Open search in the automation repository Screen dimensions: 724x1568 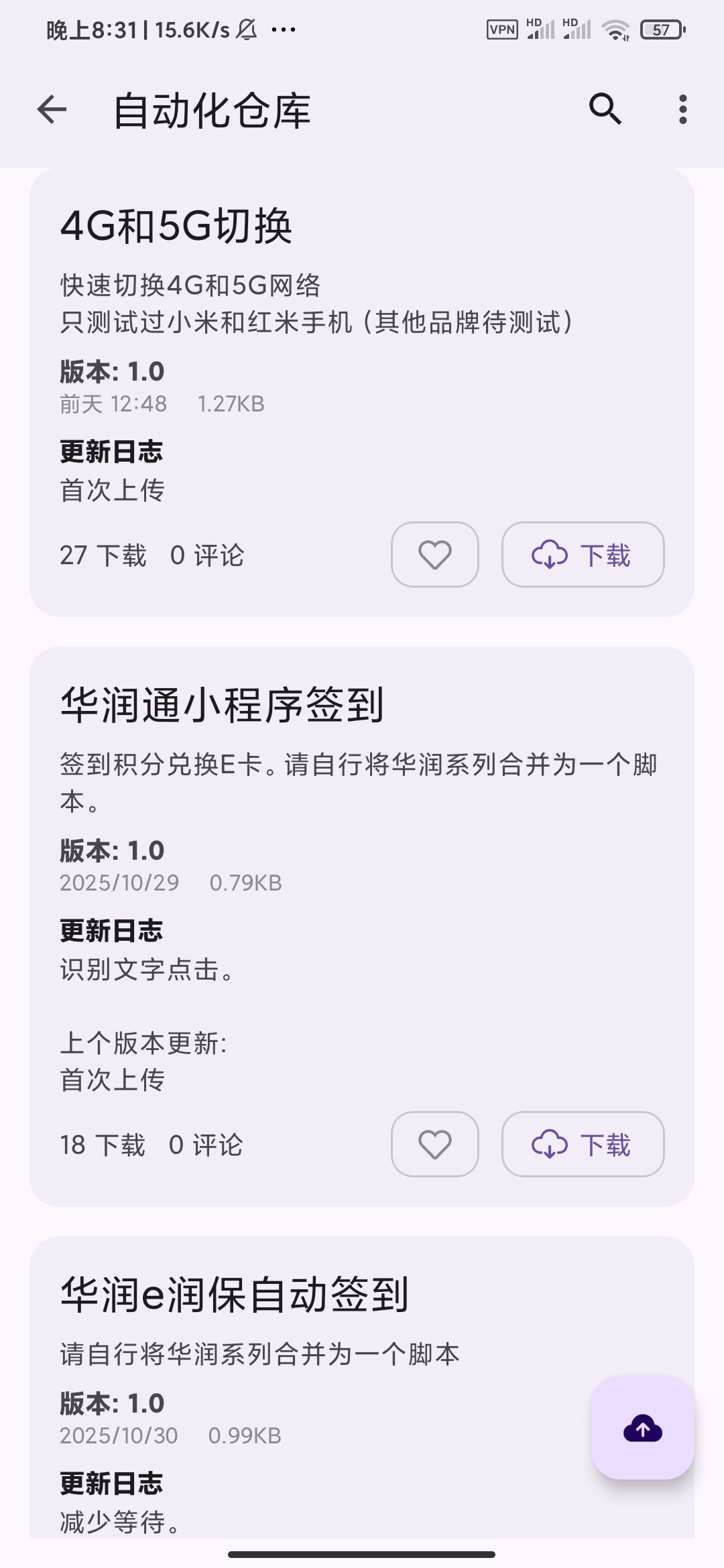605,109
